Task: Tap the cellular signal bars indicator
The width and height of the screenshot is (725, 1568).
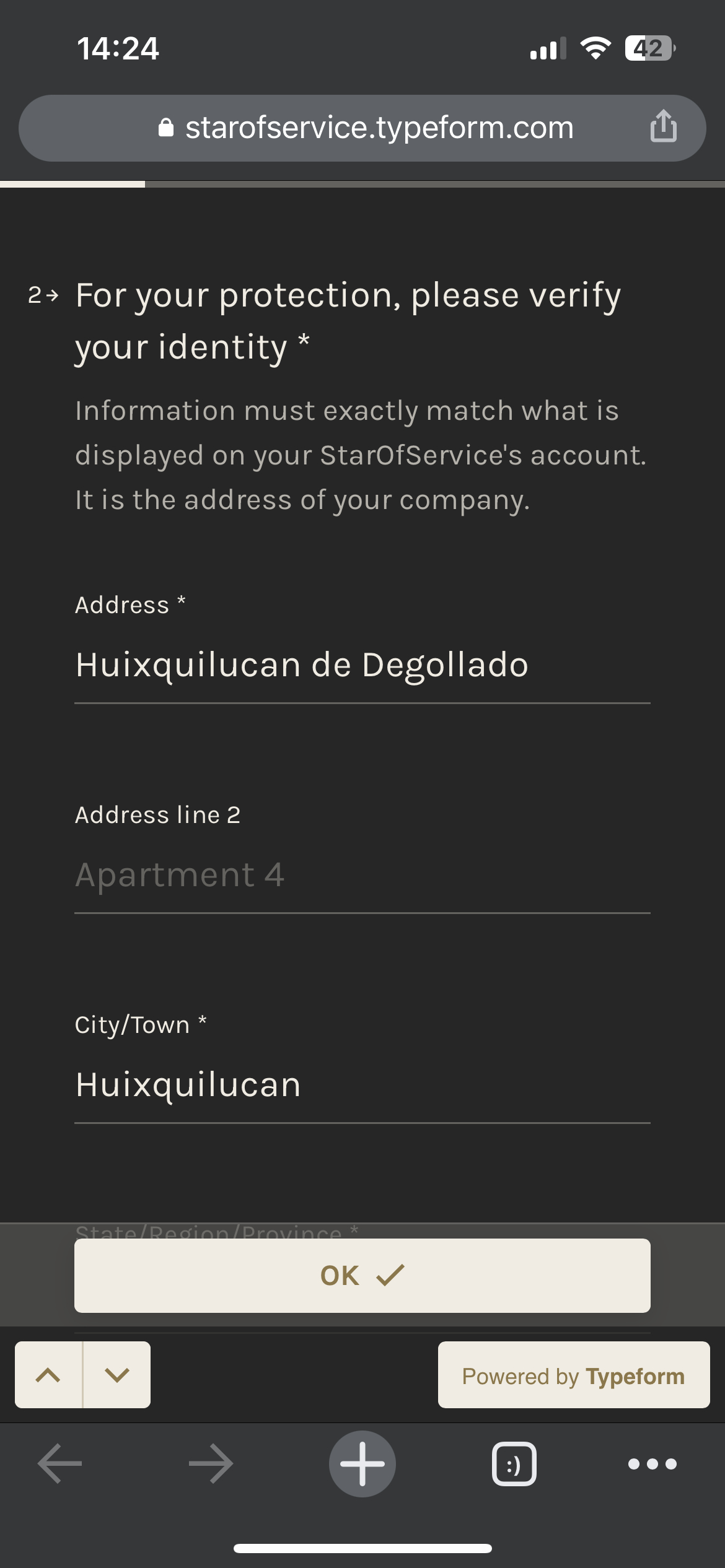Action: click(548, 48)
